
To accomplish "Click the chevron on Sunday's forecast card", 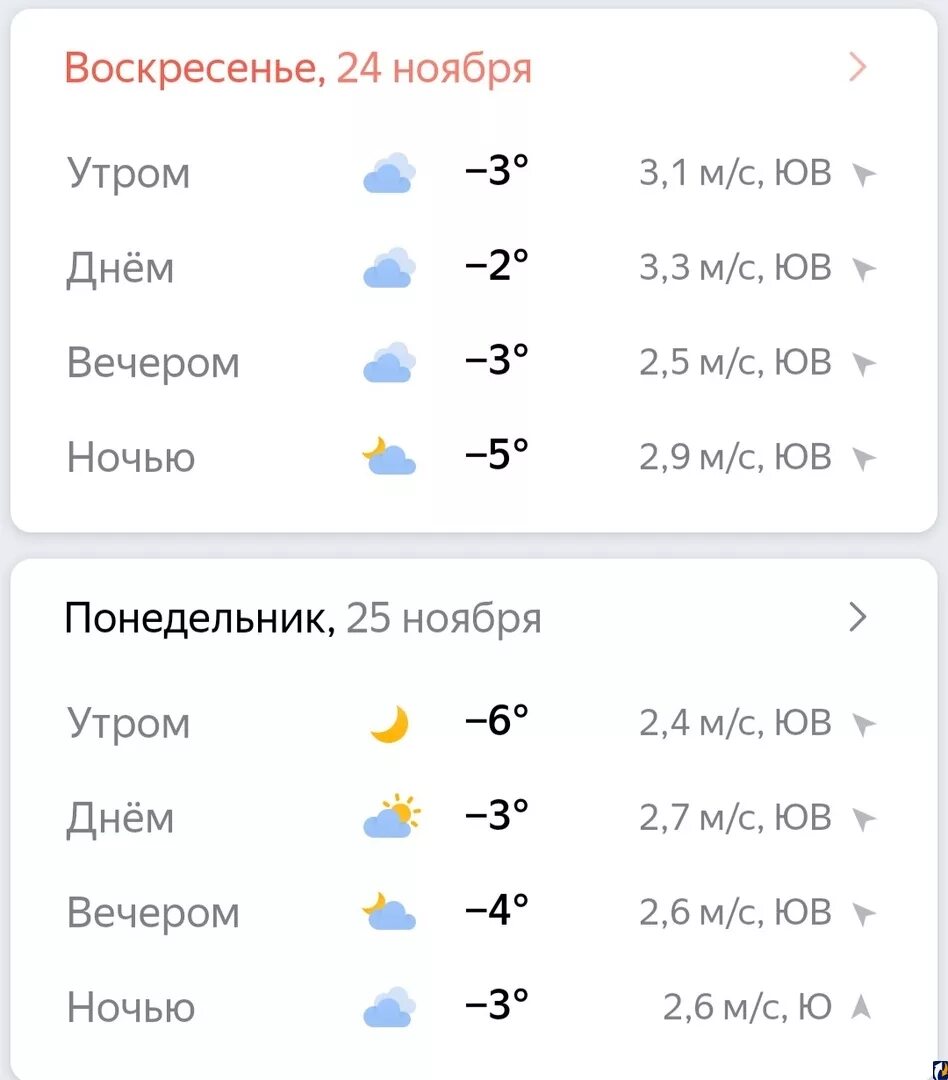I will pos(857,67).
